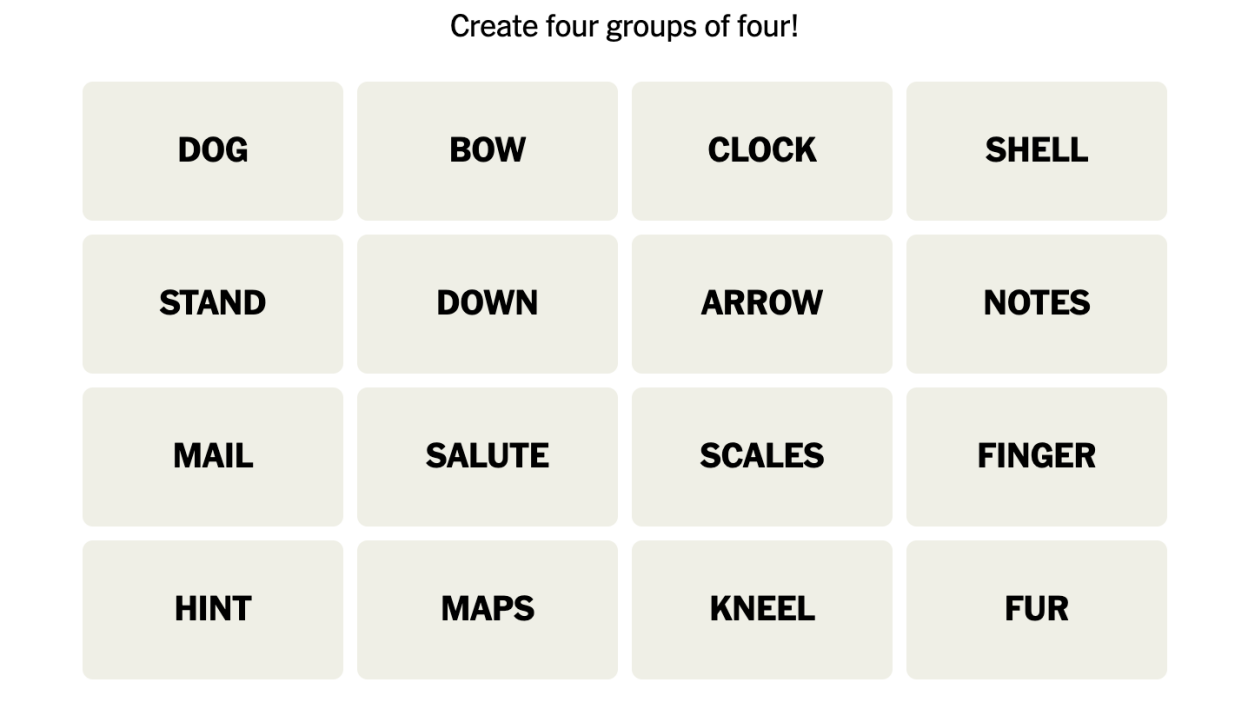Choose the CLOCK tile
This screenshot has width=1248, height=702.
761,150
